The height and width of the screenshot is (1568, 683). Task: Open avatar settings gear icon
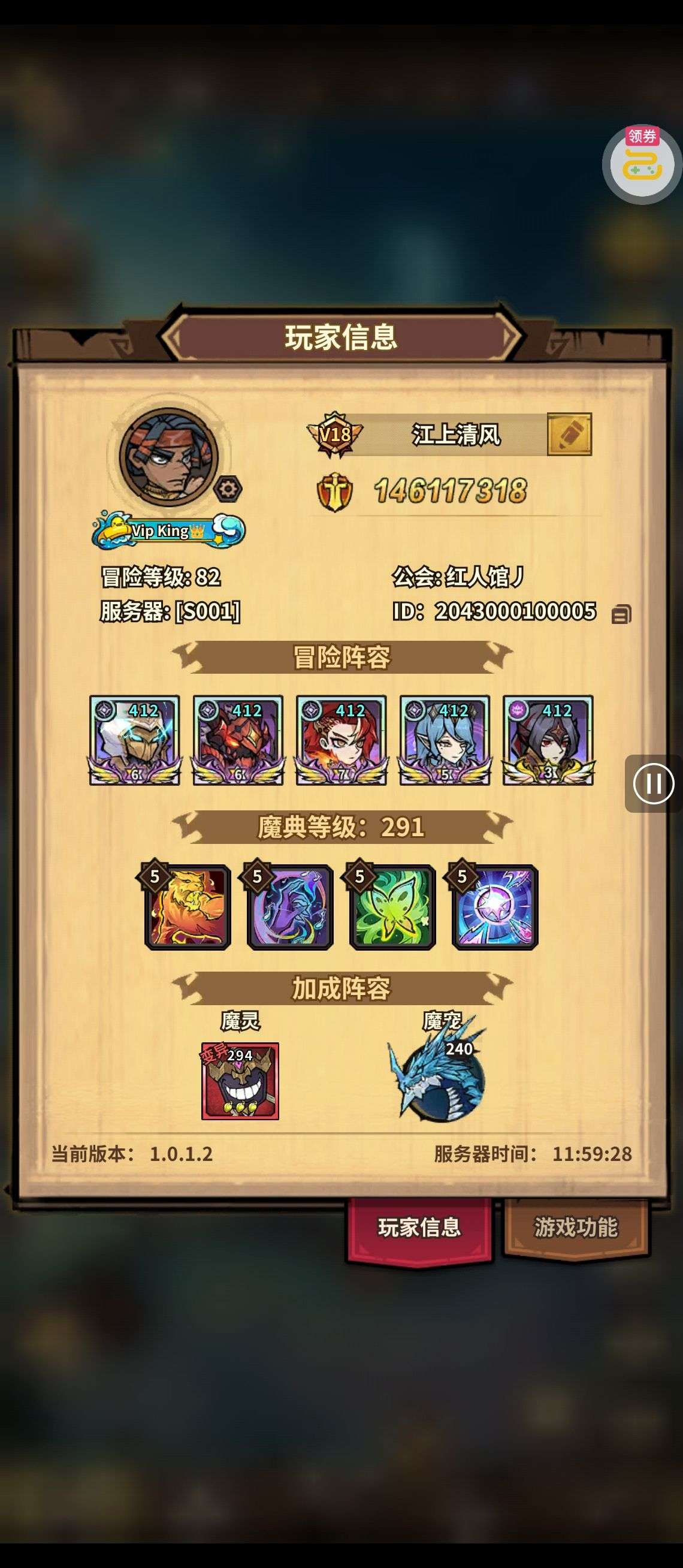pos(228,489)
